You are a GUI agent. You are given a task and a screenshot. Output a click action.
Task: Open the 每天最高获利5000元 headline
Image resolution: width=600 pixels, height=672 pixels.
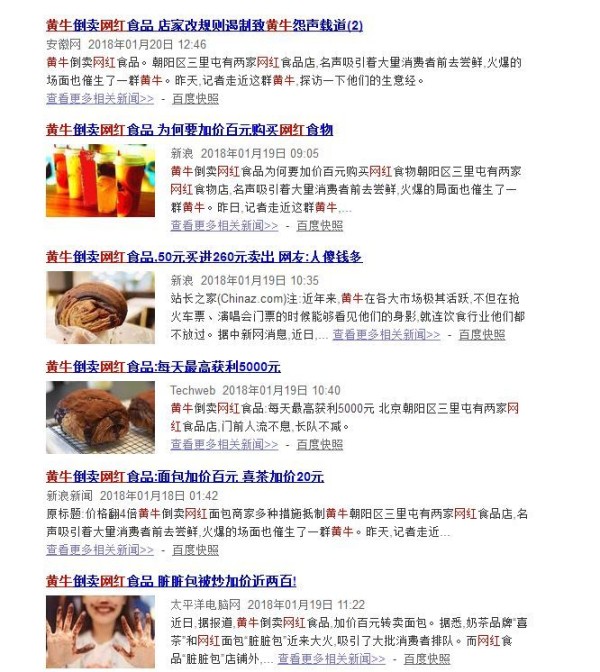(x=163, y=367)
